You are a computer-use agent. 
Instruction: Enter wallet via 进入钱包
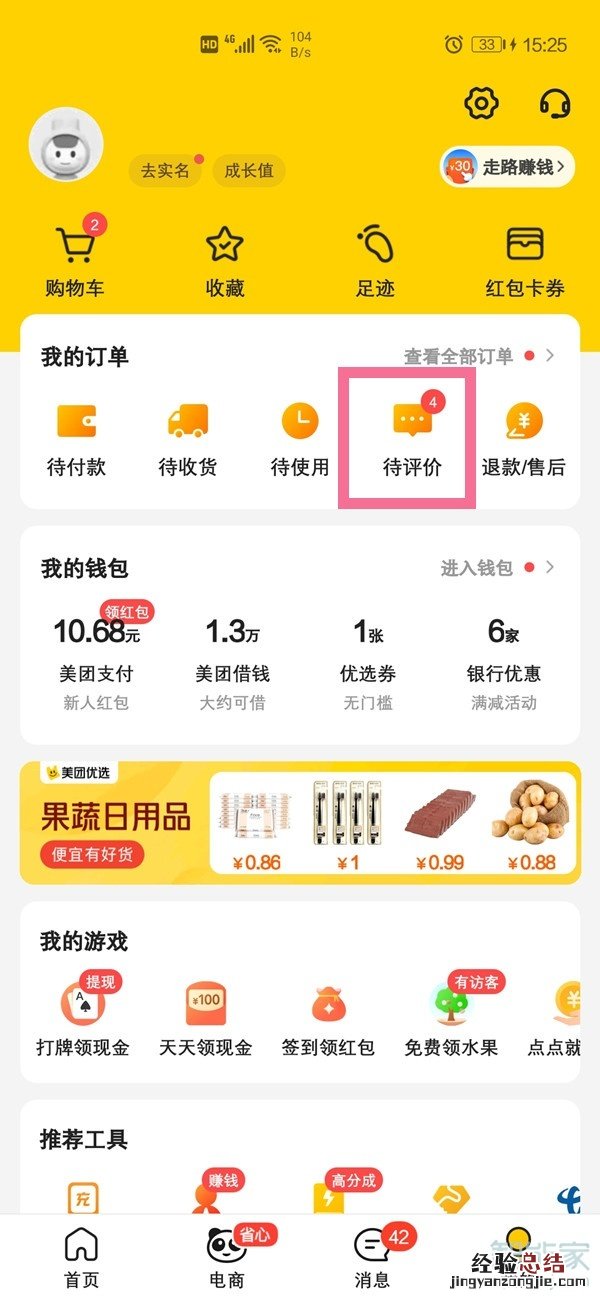click(x=488, y=568)
